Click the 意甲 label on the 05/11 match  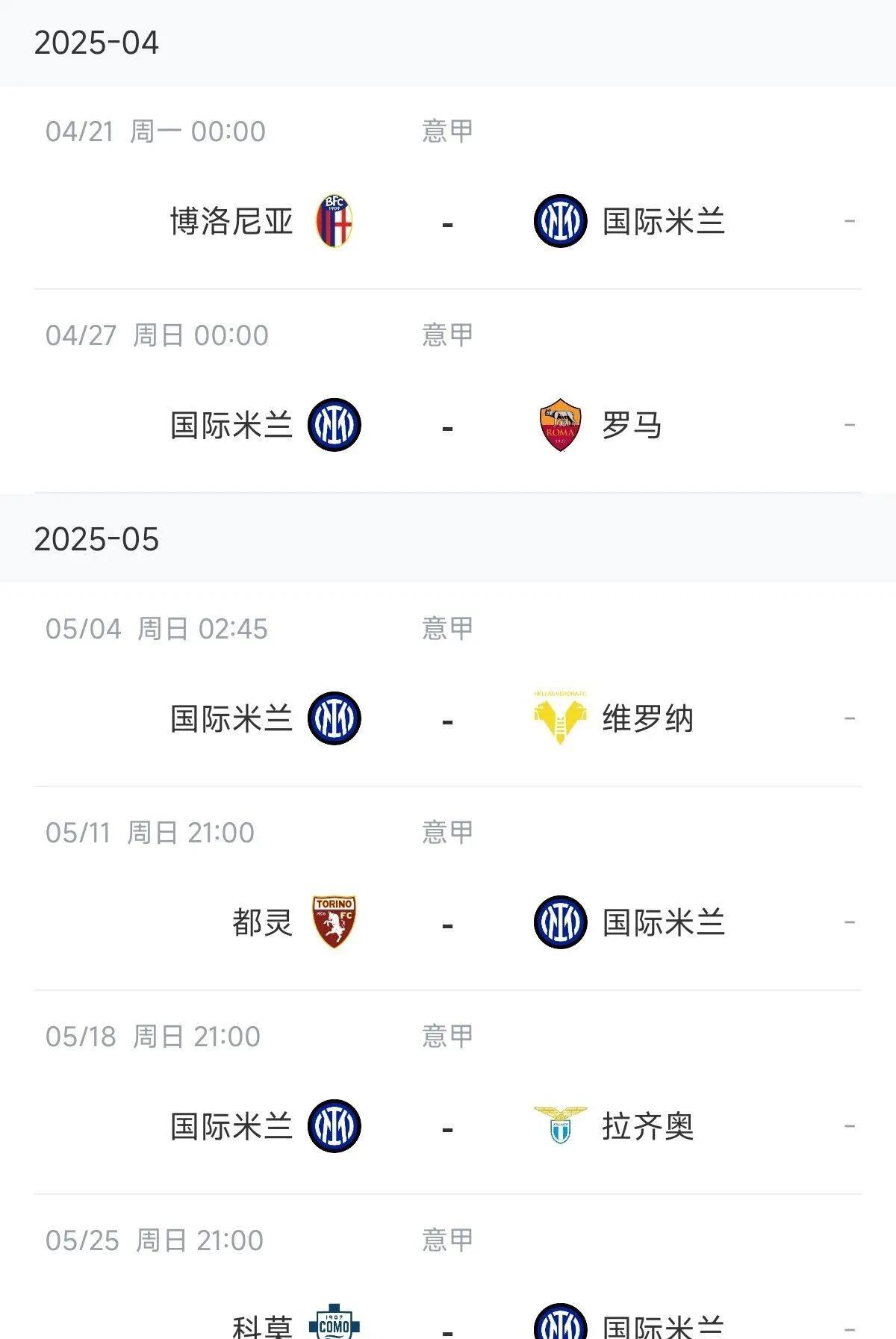(446, 829)
